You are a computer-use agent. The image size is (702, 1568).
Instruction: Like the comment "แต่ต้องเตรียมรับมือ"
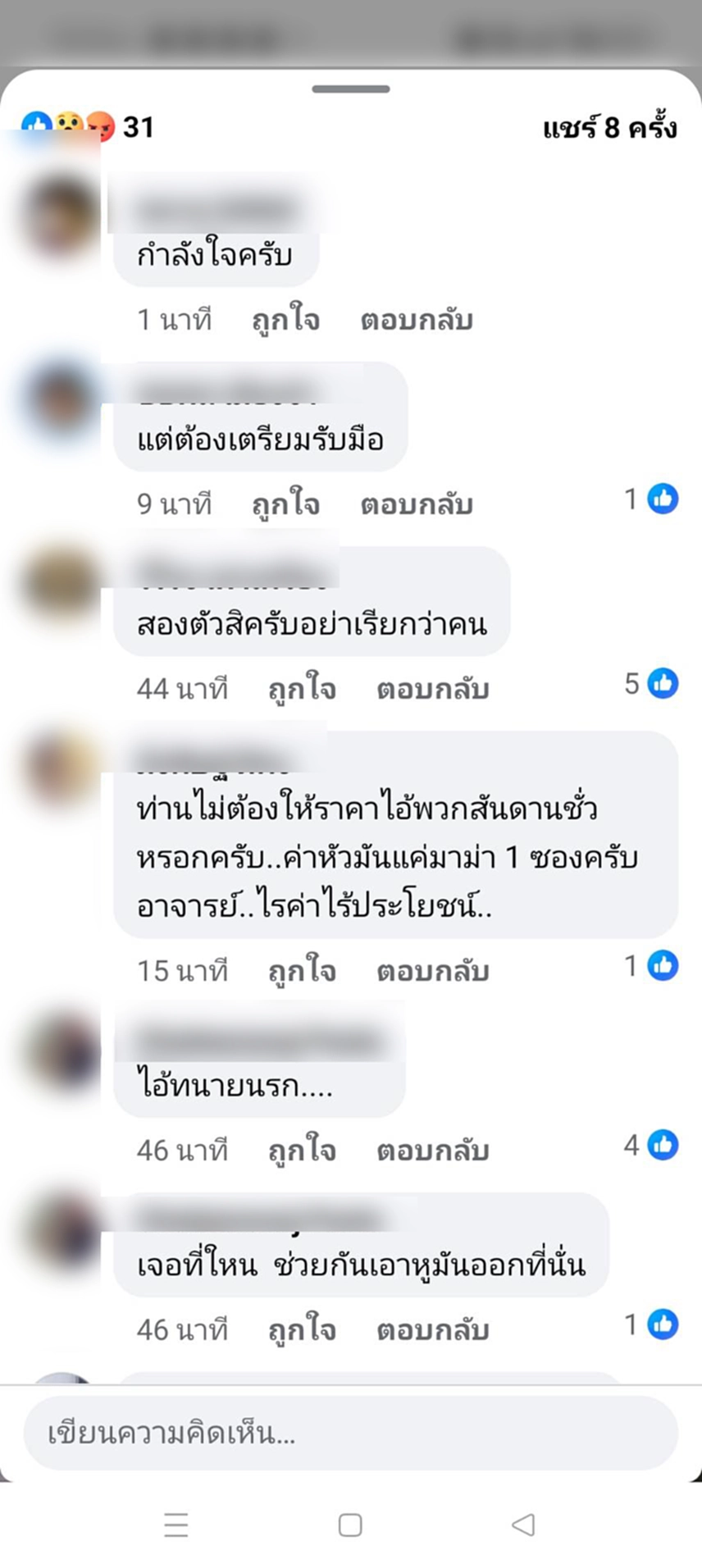click(x=285, y=504)
